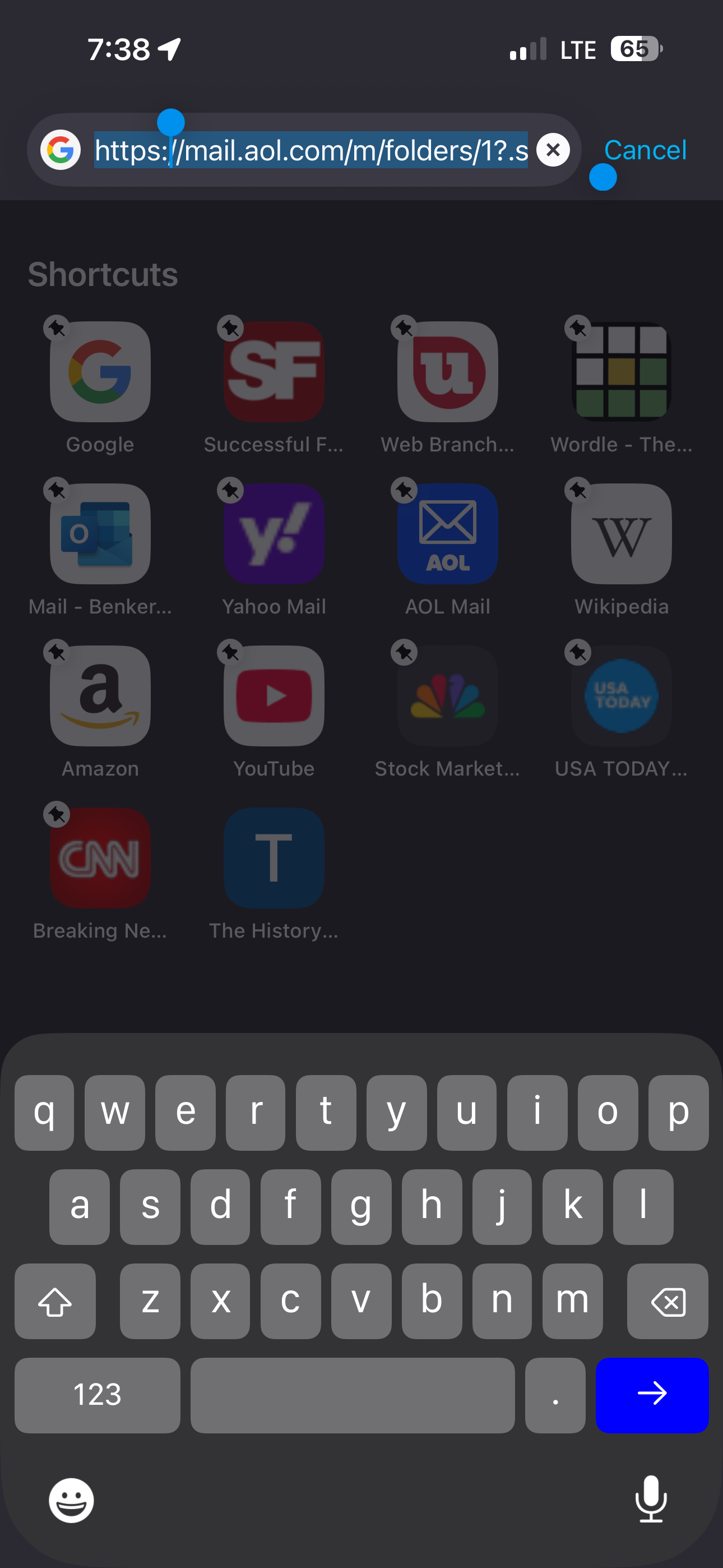Open Yahoo Mail shortcut

coord(274,534)
